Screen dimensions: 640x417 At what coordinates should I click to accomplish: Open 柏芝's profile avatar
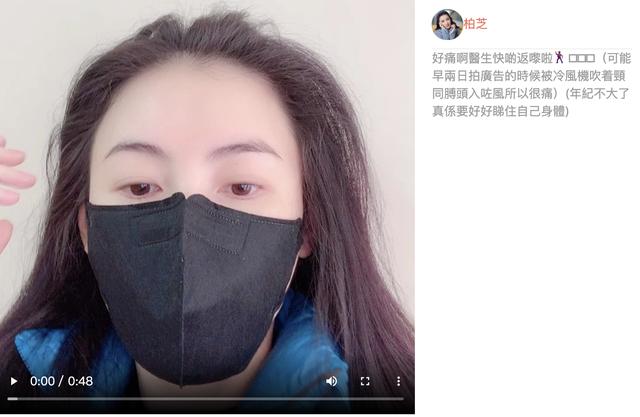click(x=446, y=24)
